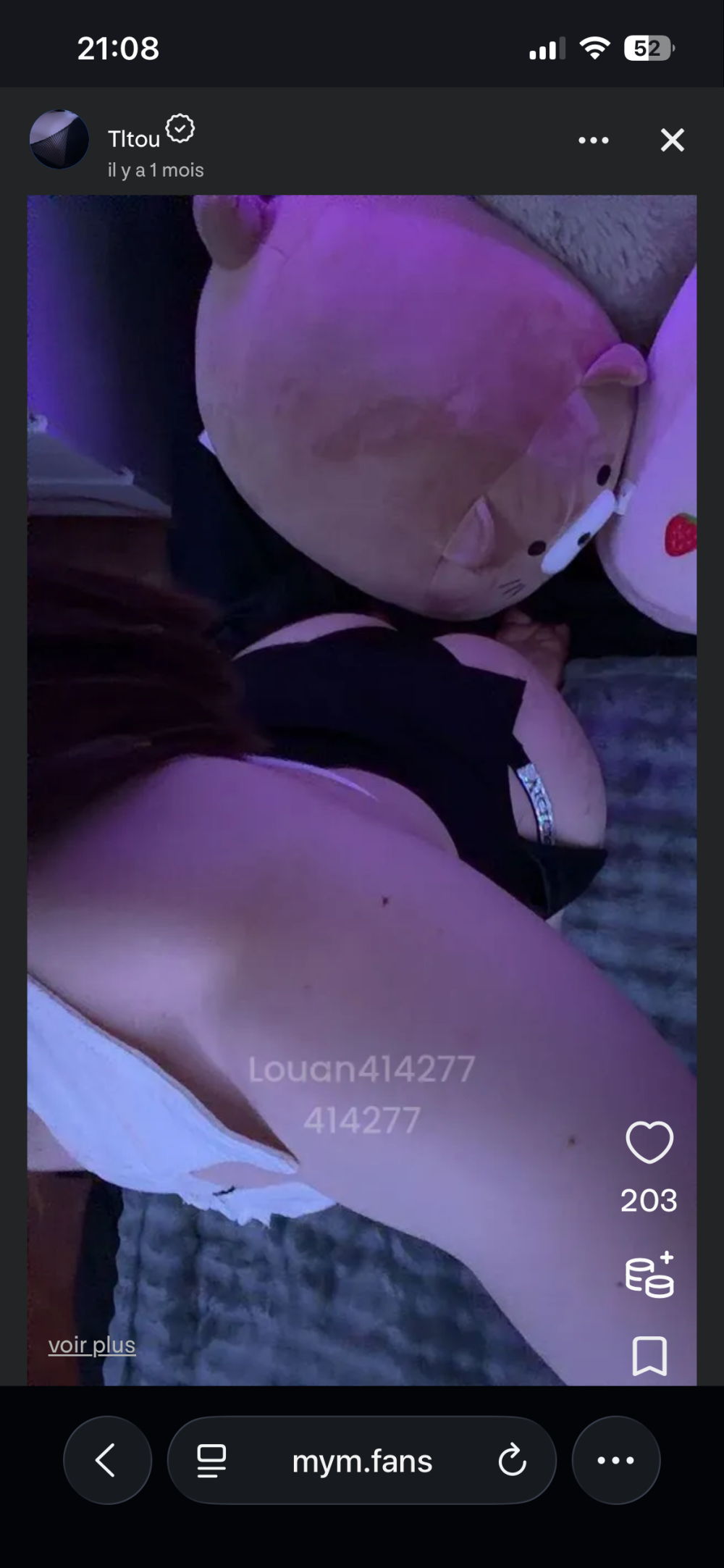Open Tltou's profile avatar
Screen dimensions: 724x1568
tap(60, 141)
